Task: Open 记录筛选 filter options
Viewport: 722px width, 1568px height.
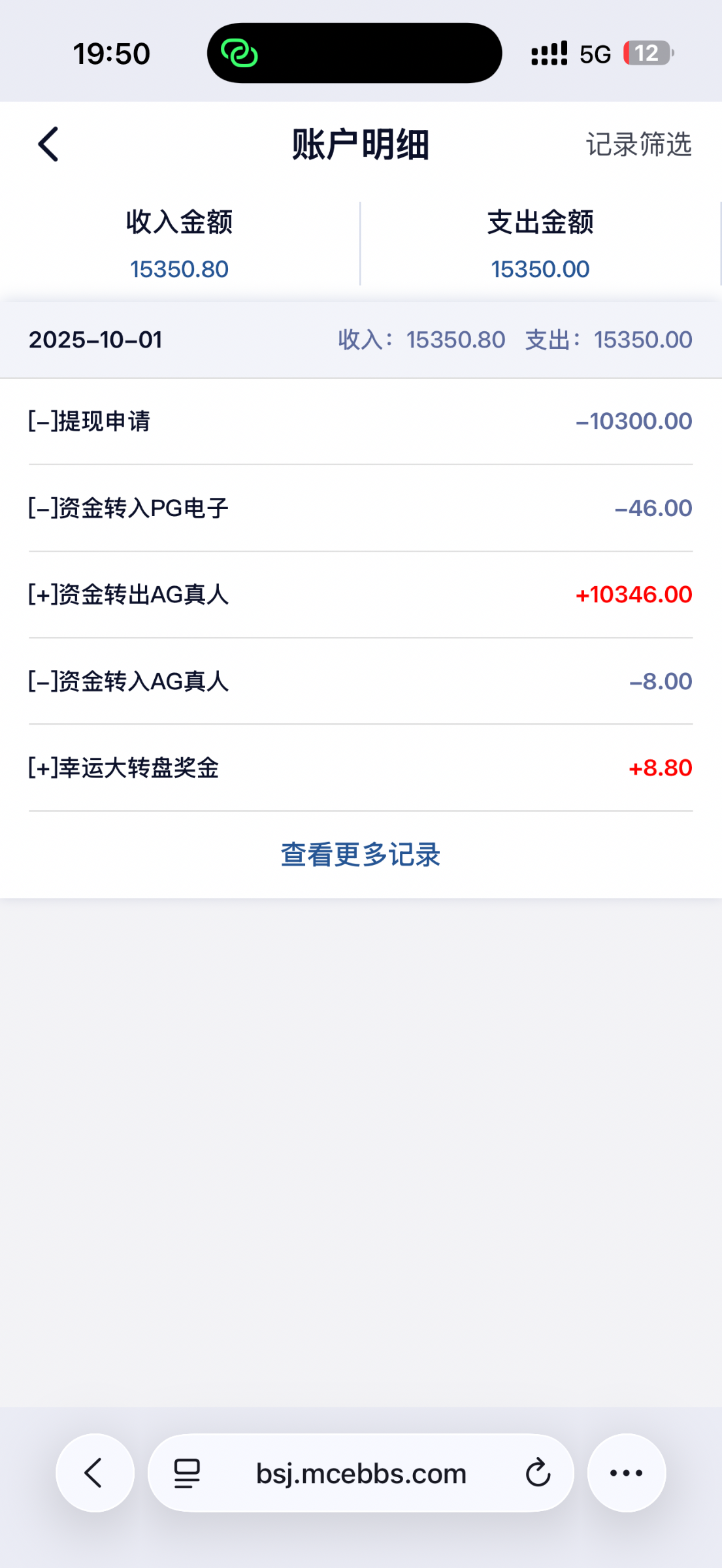Action: (638, 144)
